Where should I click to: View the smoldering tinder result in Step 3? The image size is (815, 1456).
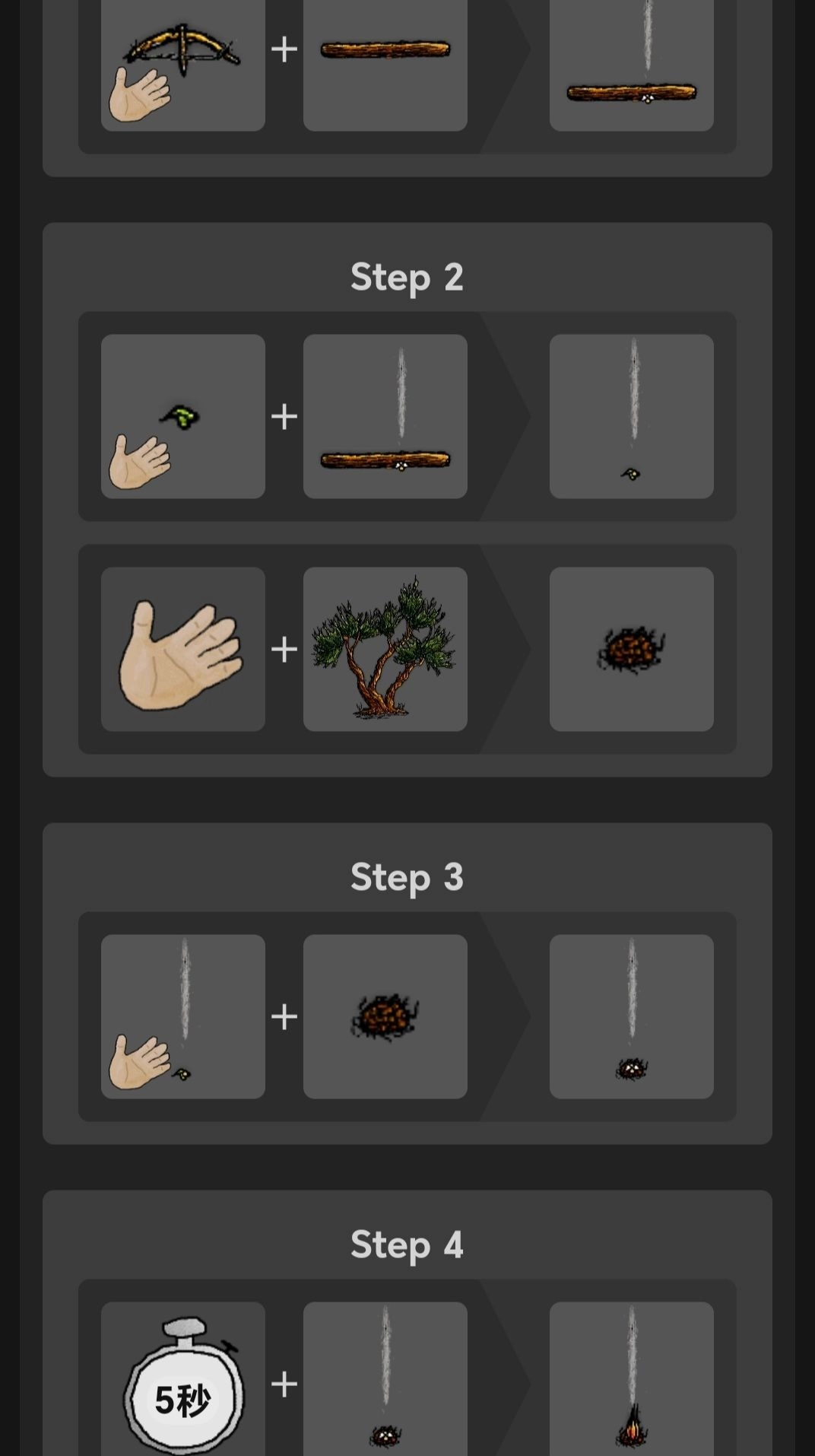click(x=631, y=1016)
